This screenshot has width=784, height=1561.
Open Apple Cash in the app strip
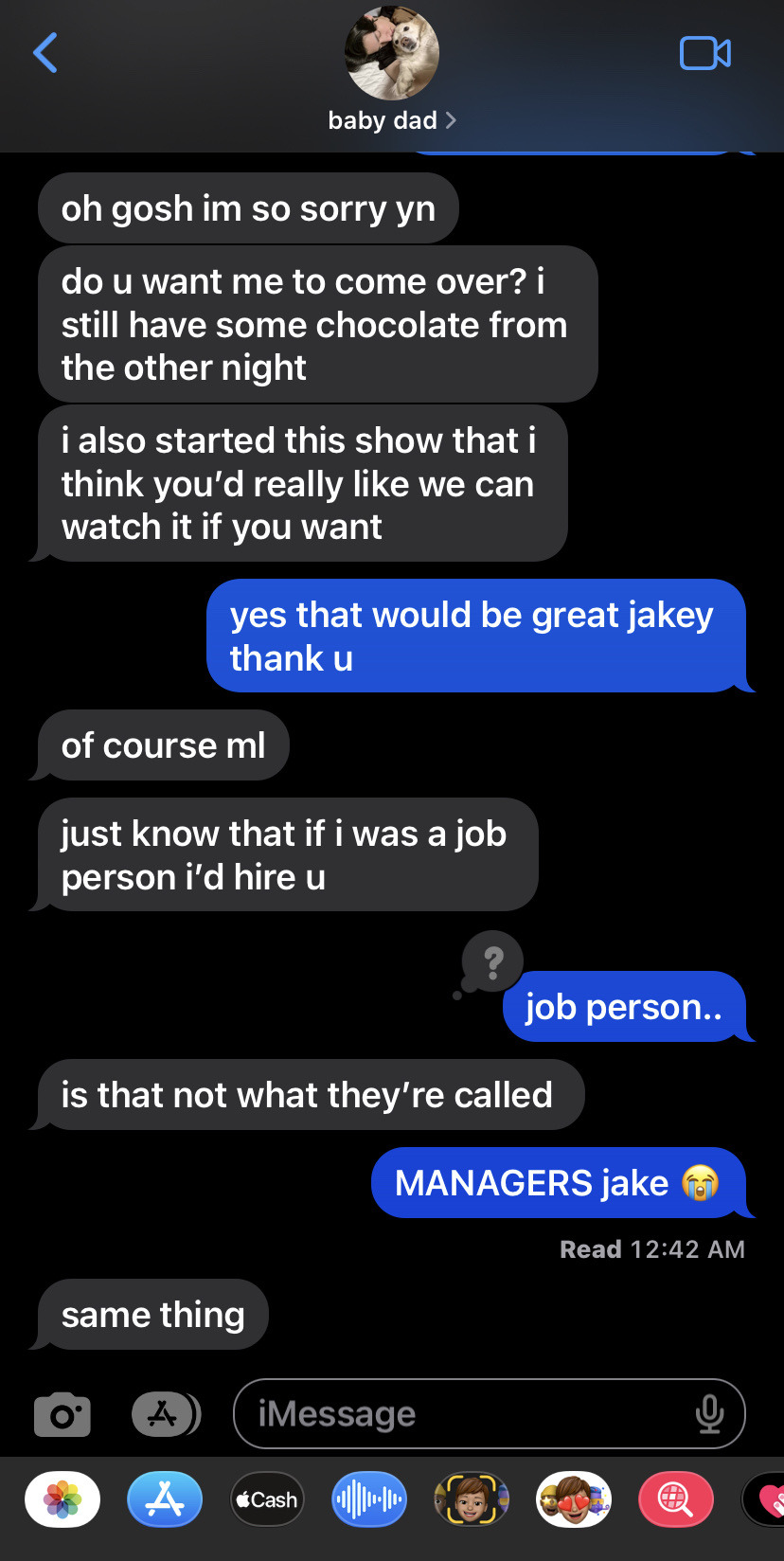coord(267,1499)
